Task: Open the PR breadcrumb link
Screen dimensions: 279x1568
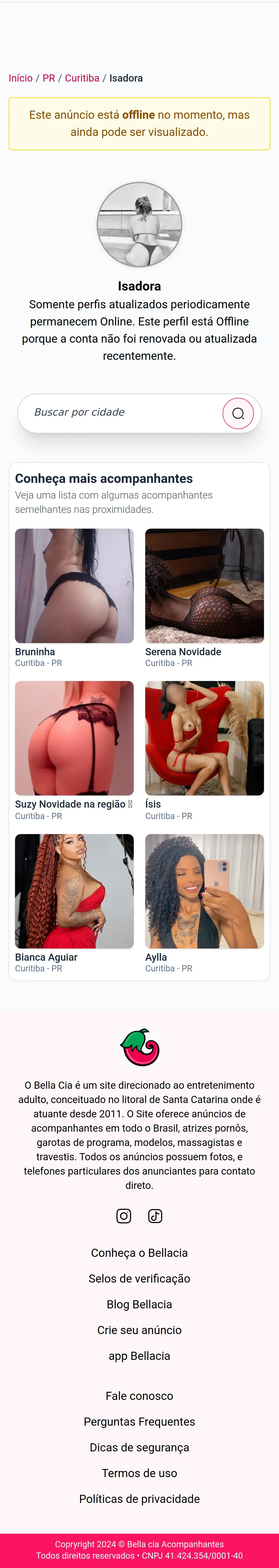Action: point(49,78)
